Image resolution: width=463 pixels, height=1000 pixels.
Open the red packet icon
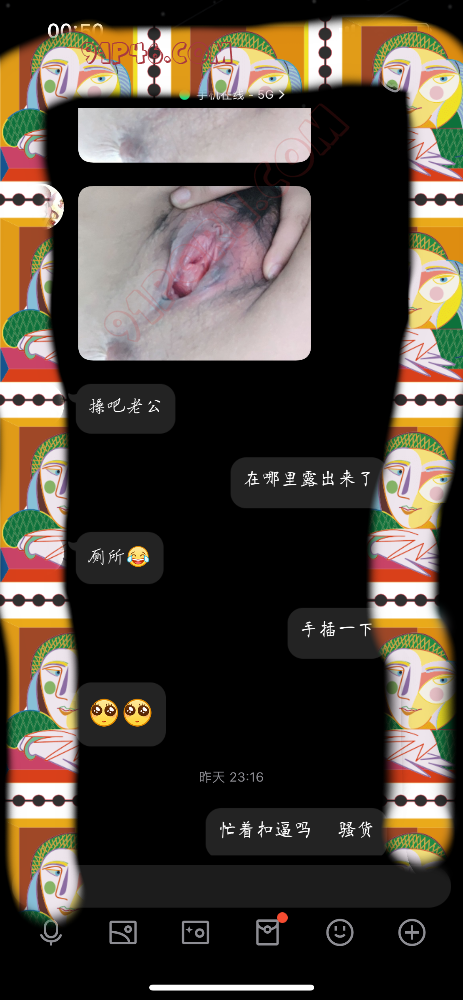pyautogui.click(x=268, y=932)
